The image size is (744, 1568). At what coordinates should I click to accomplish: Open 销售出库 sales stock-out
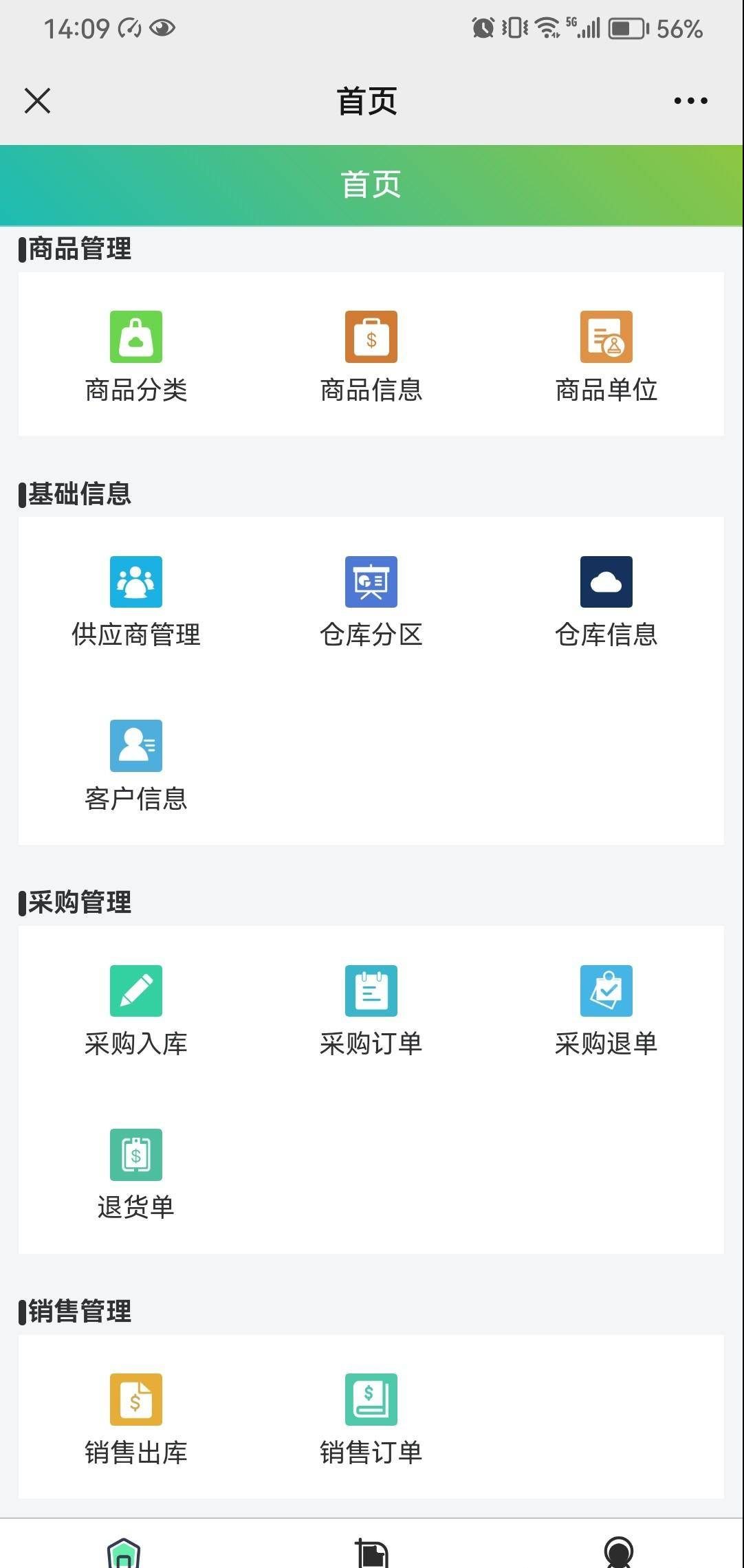point(136,1400)
